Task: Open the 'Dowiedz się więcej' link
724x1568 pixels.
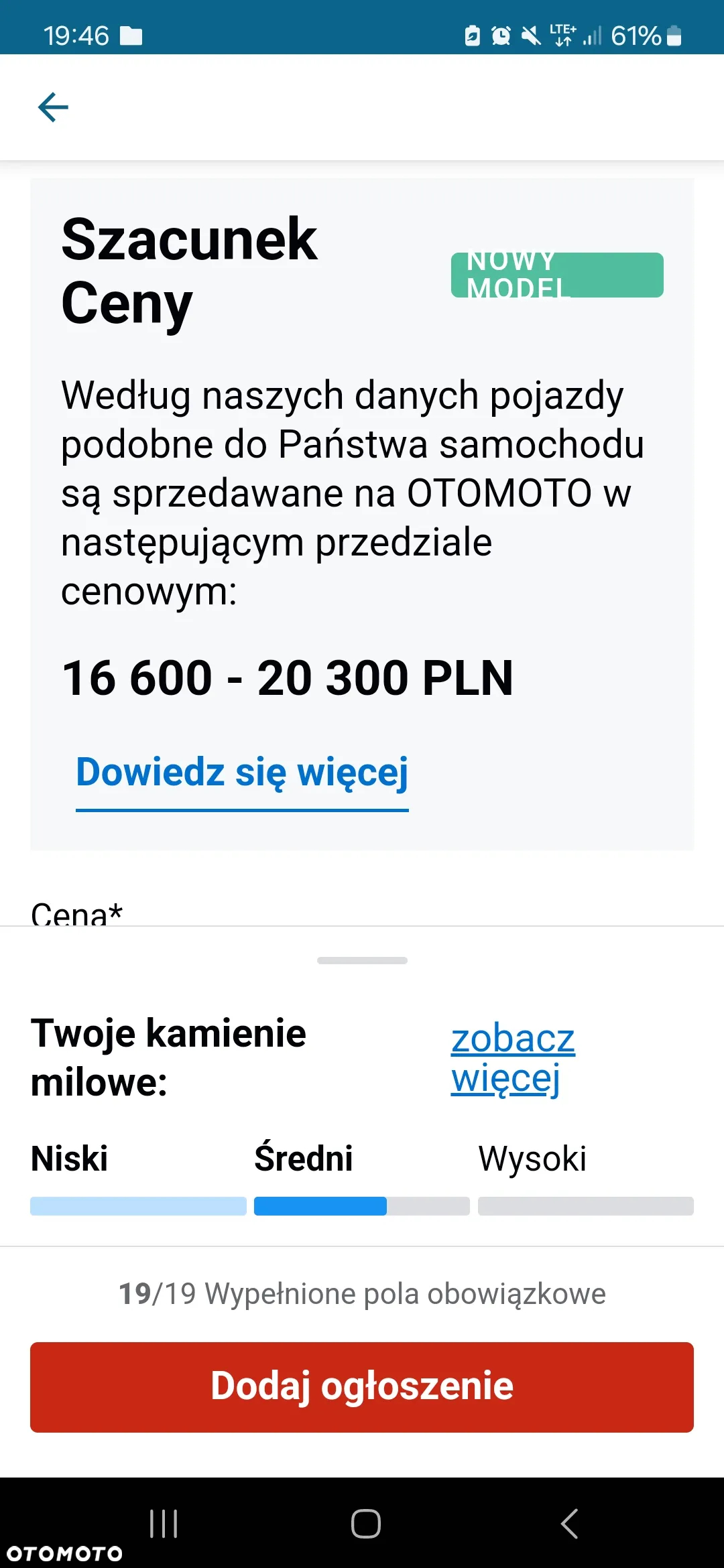Action: click(242, 773)
